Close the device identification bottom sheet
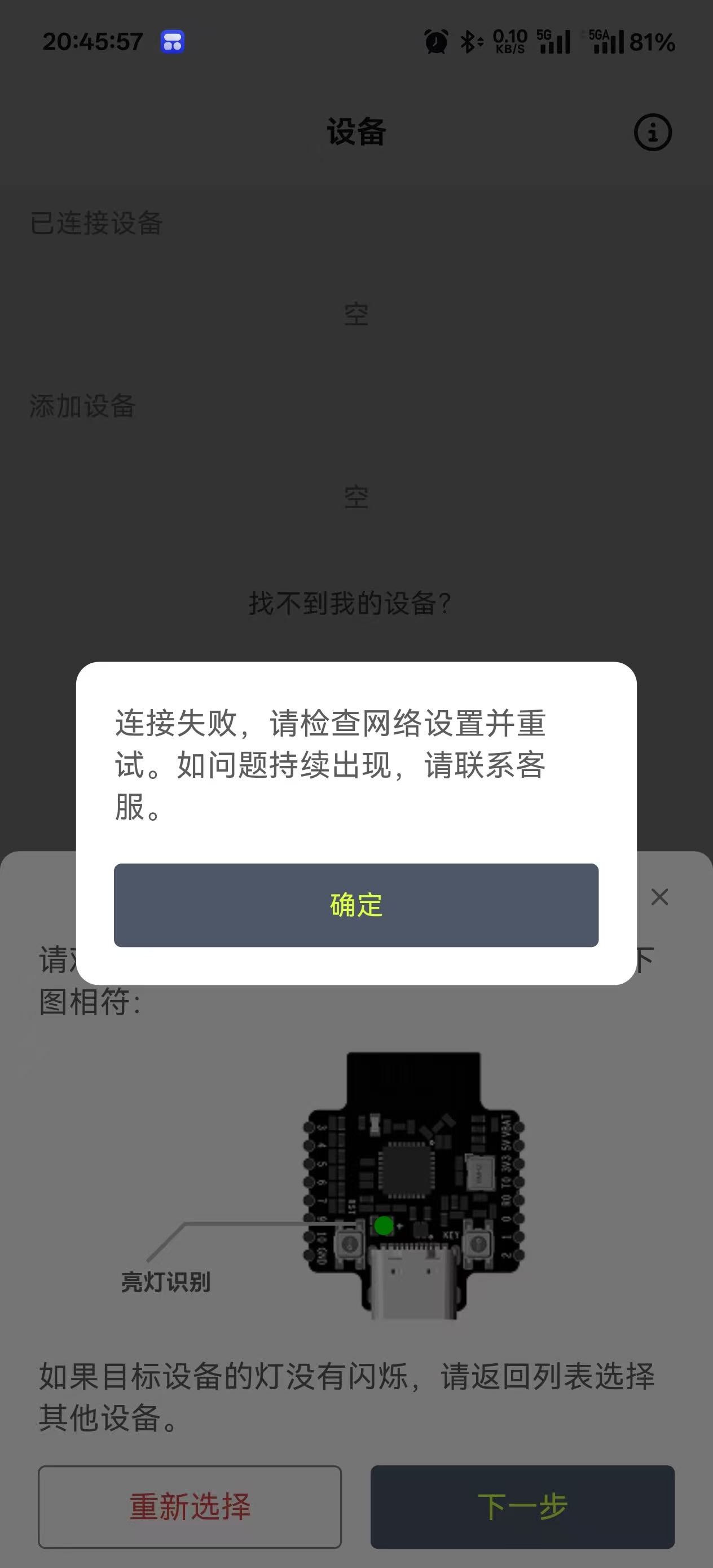This screenshot has height=1568, width=713. (659, 897)
